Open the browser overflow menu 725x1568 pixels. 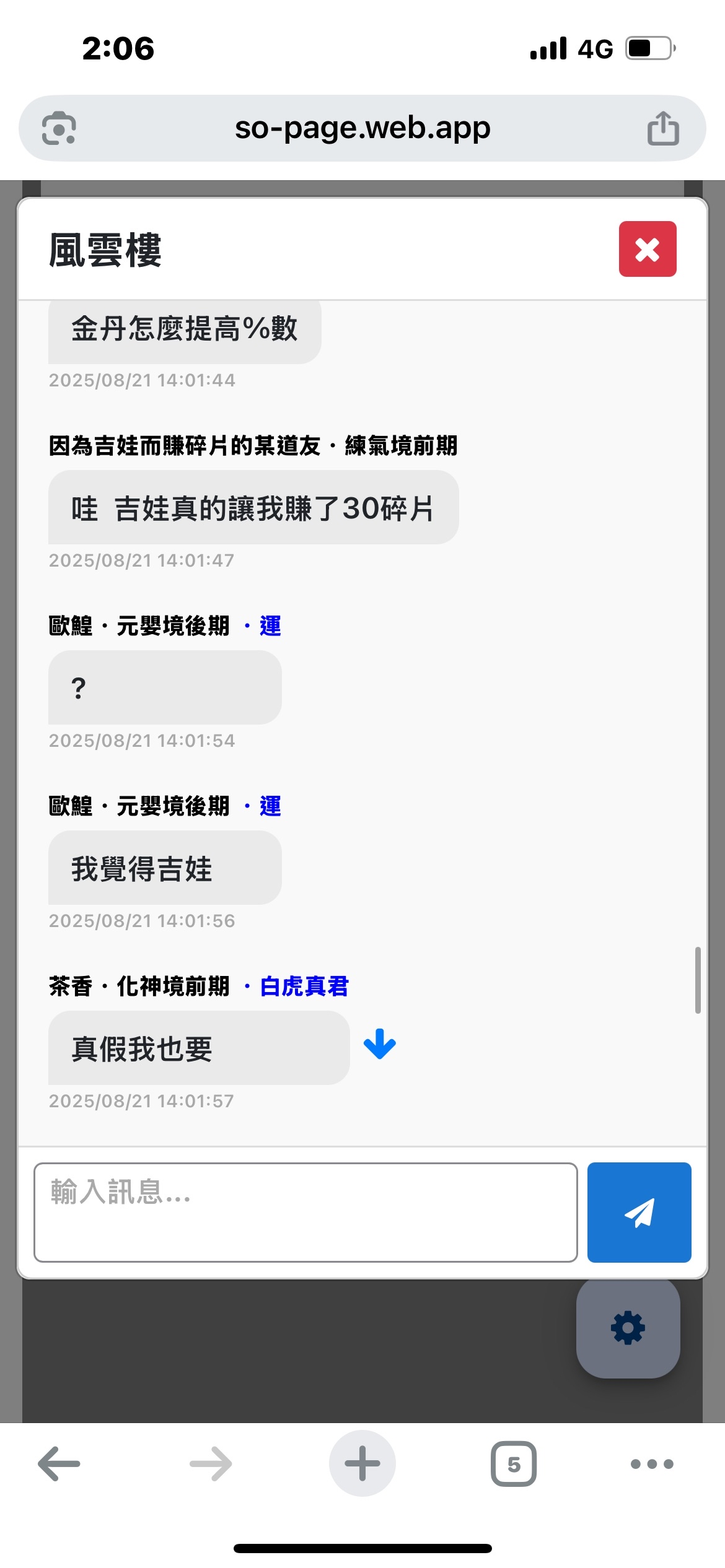click(x=651, y=1464)
